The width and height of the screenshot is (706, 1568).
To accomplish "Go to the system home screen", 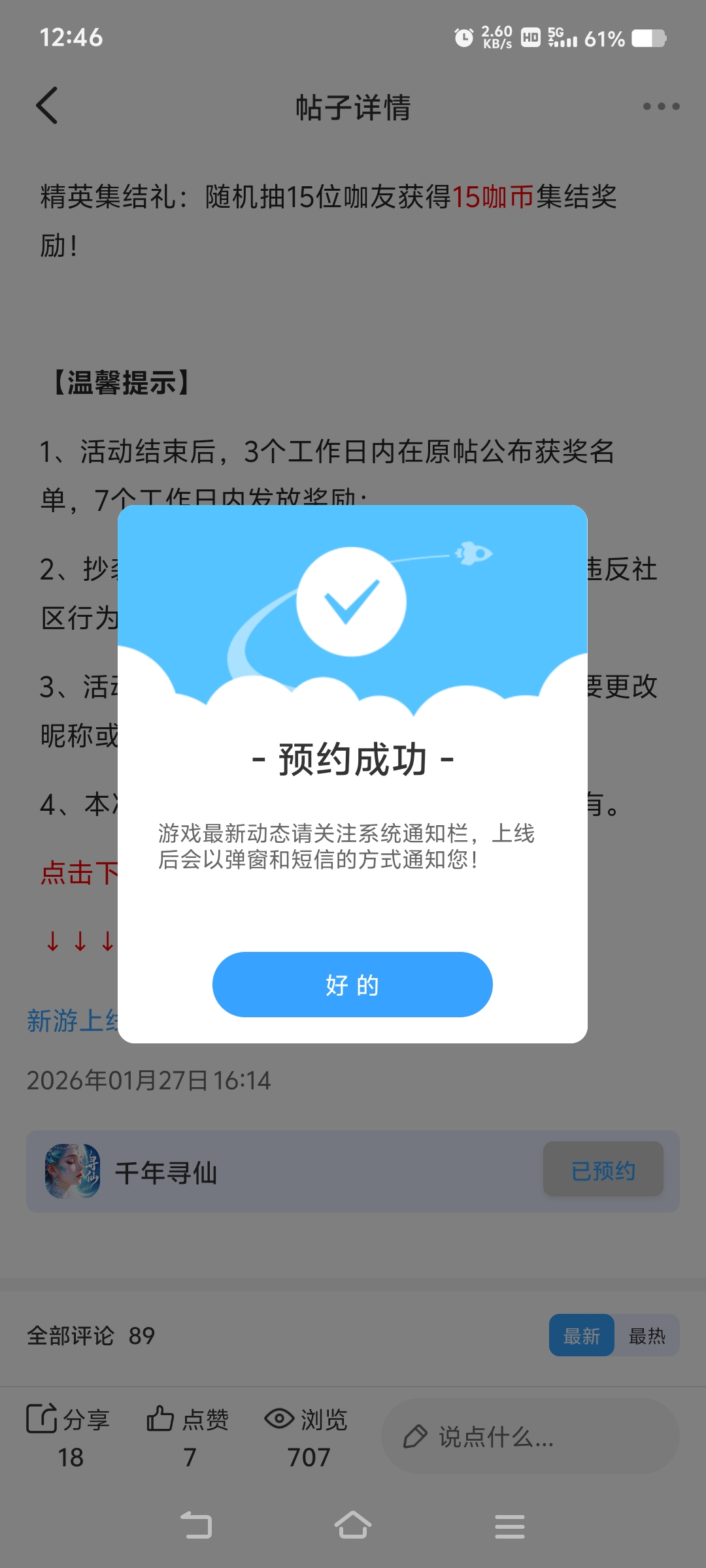I will [353, 1526].
